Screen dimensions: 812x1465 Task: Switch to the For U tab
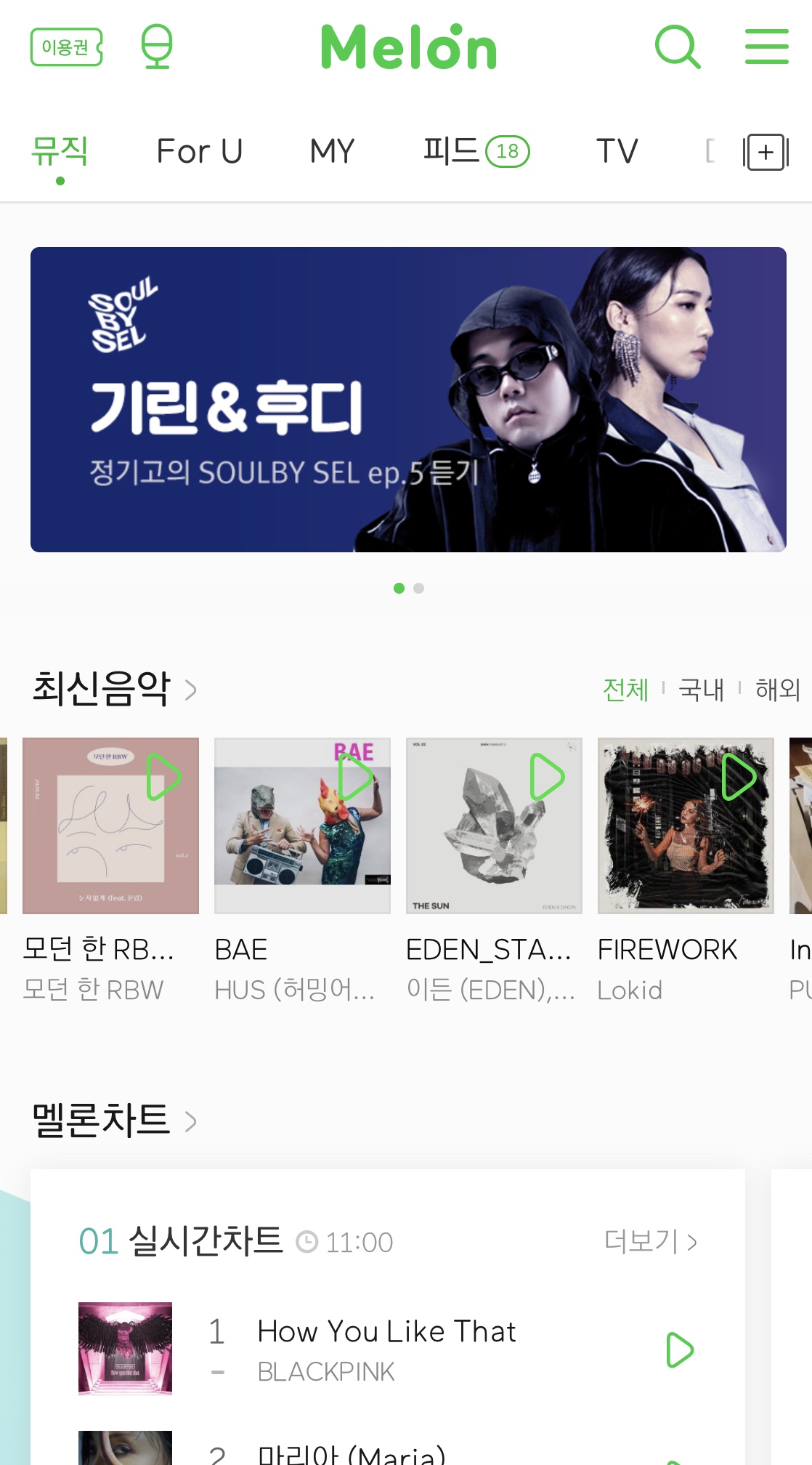200,152
